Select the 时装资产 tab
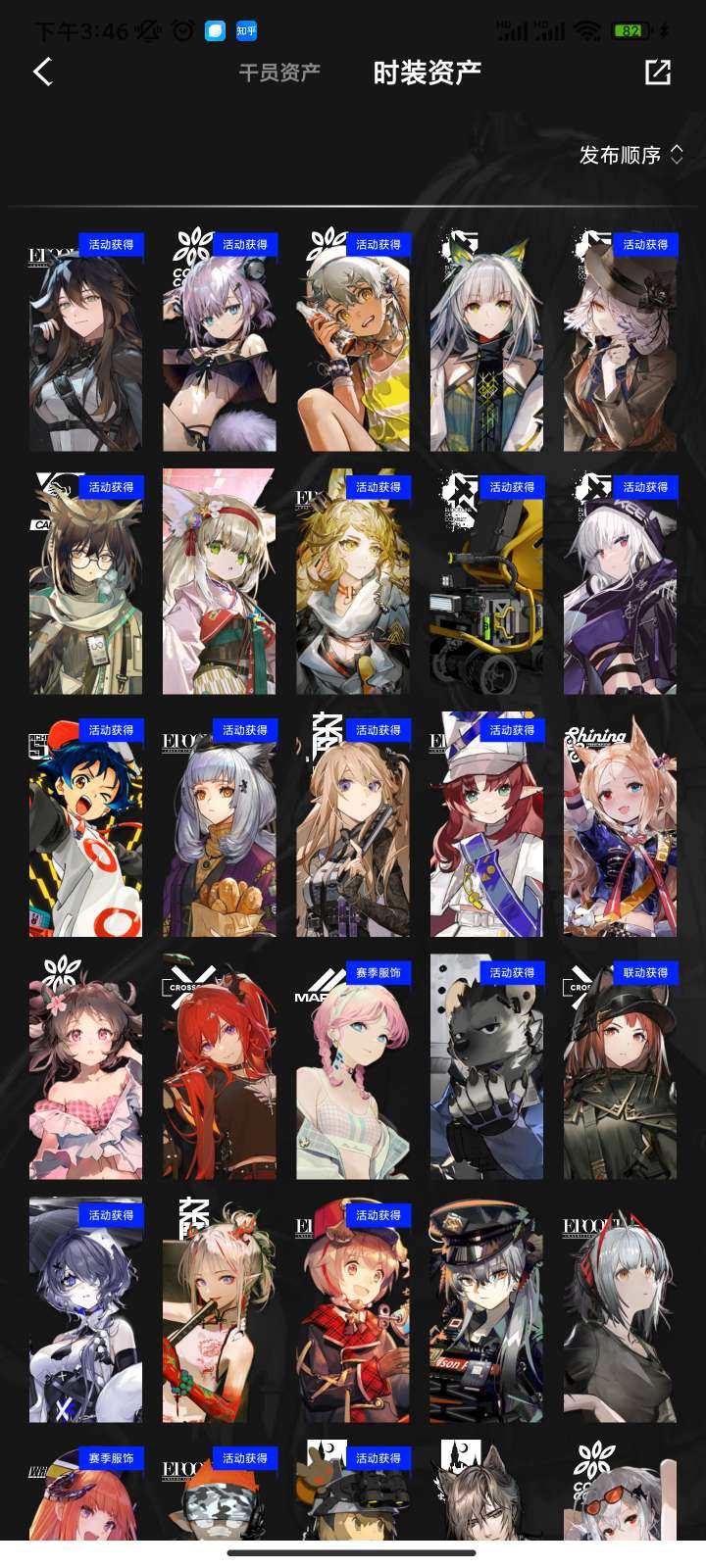706x1568 pixels. click(427, 73)
